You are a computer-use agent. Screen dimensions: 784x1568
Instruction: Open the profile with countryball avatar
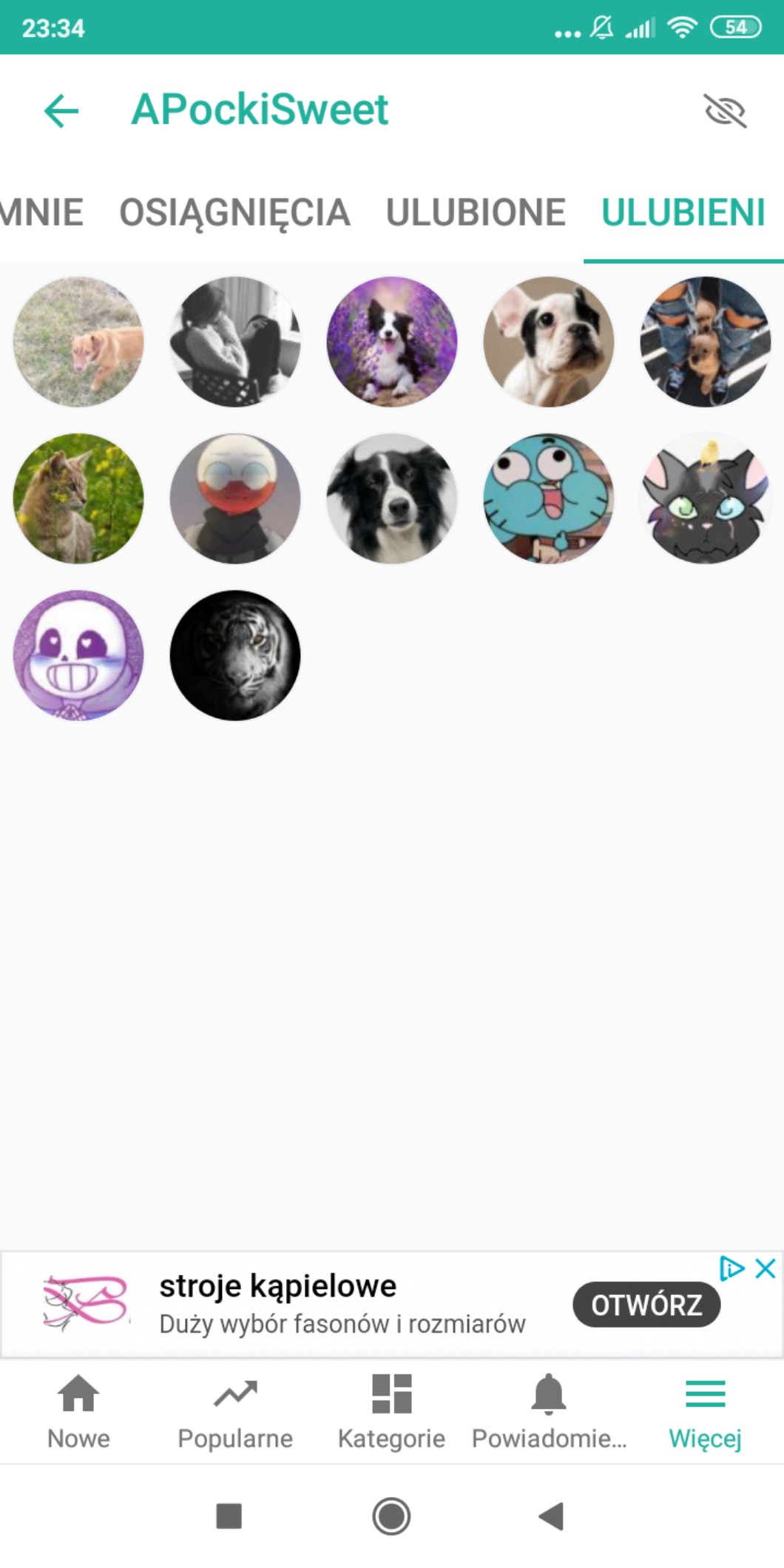235,499
